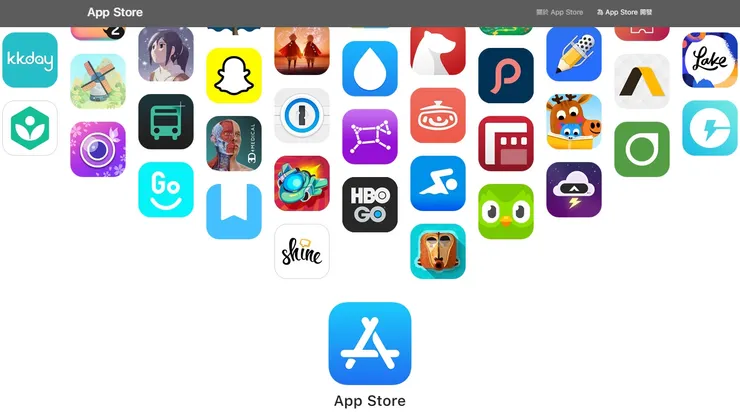
Task: Open the 關於 App Store link
Action: (x=559, y=13)
